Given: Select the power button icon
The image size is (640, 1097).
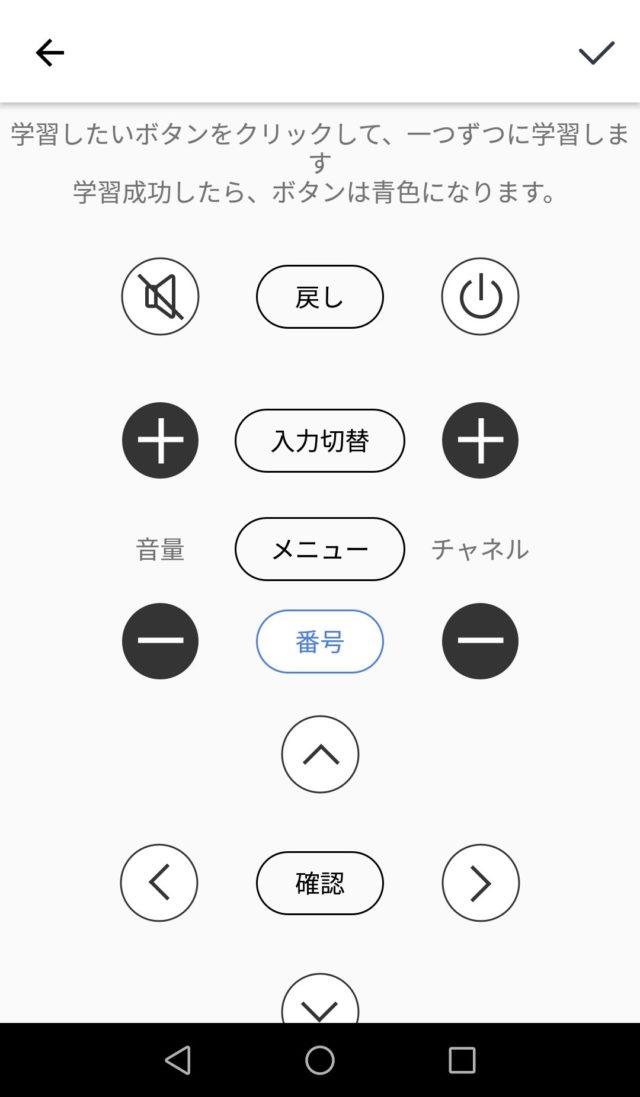Looking at the screenshot, I should [480, 297].
